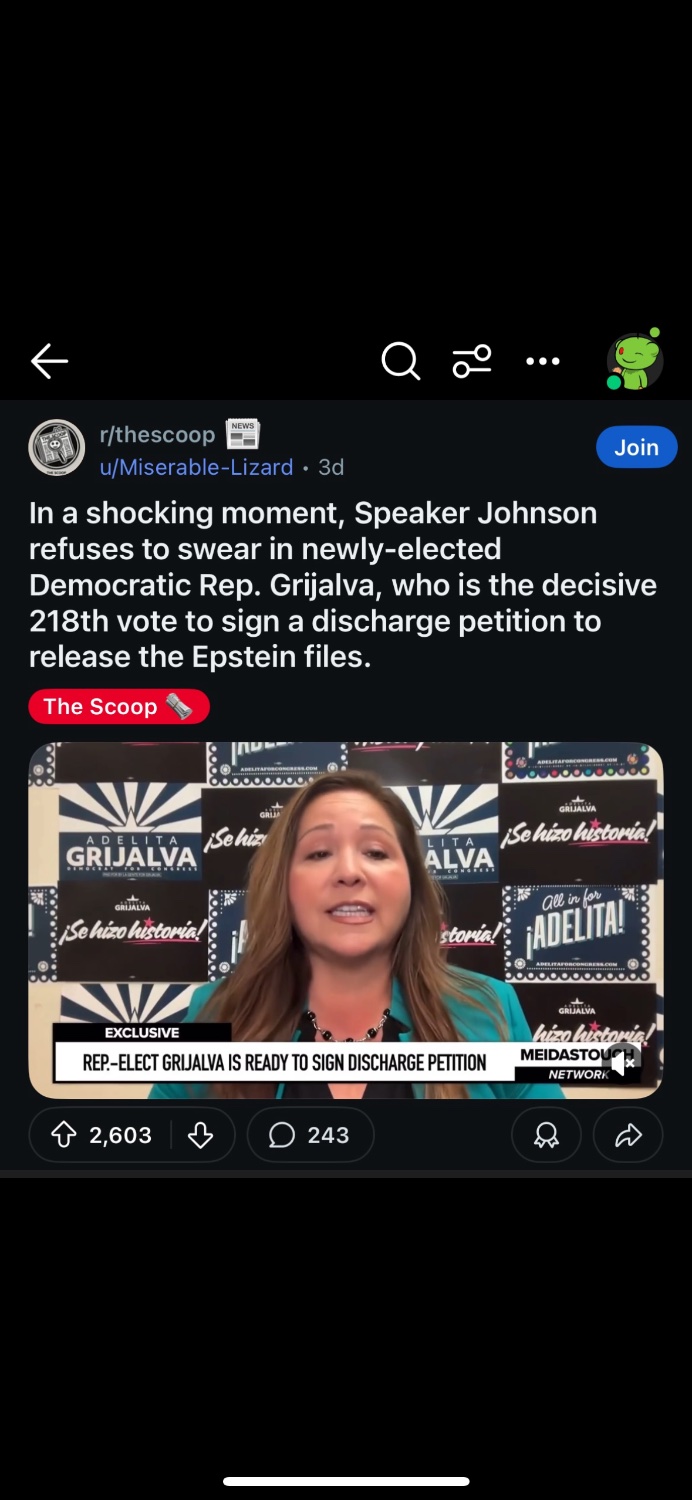This screenshot has height=1500, width=692.
Task: Open the r/thescoop community page
Action: point(157,435)
